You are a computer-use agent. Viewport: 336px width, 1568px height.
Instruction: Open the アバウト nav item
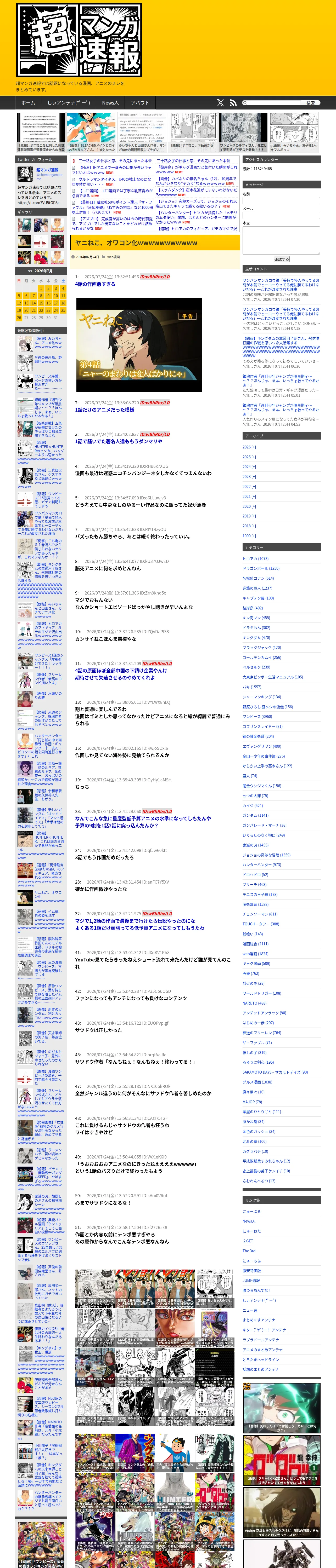[x=140, y=103]
